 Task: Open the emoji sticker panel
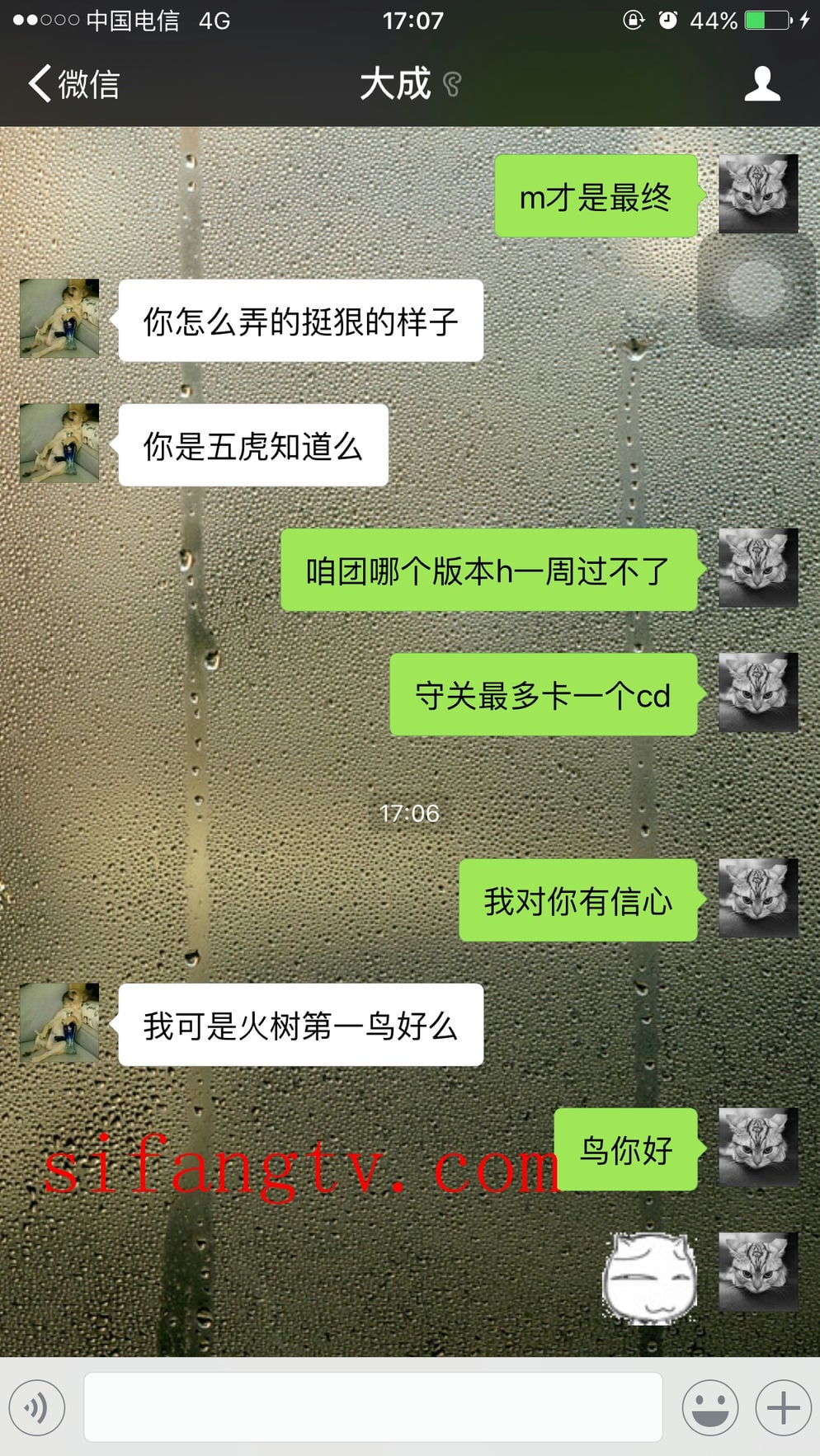point(709,1407)
